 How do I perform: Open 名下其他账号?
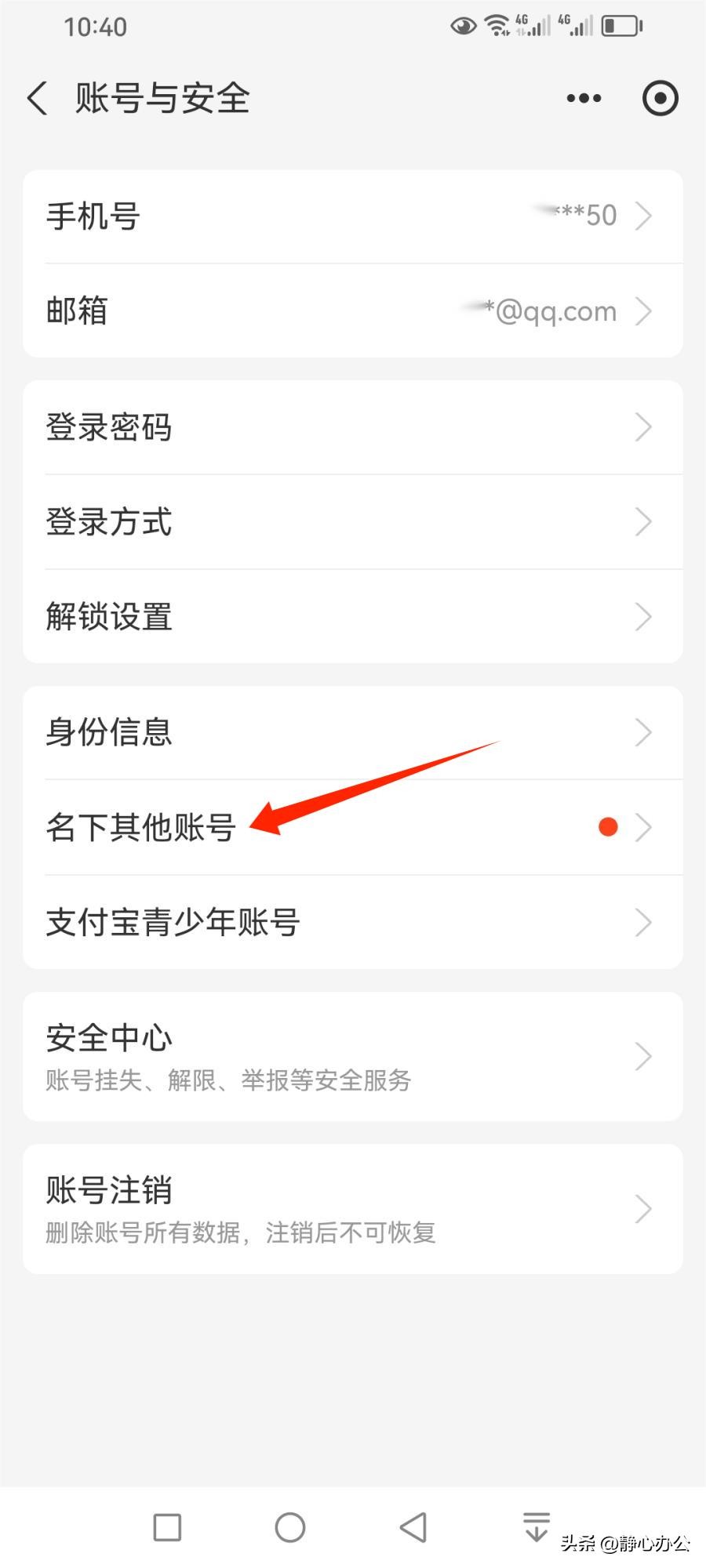[x=353, y=827]
